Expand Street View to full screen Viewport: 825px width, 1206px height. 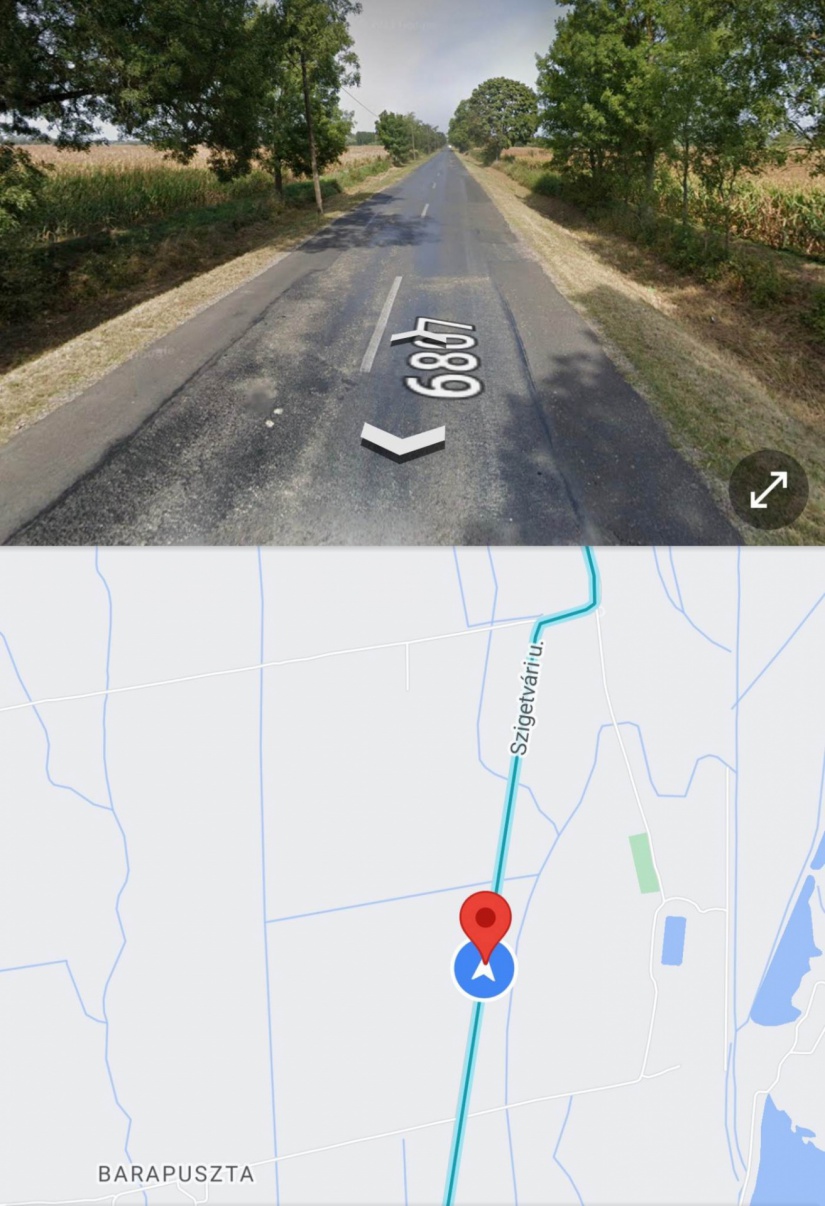768,489
